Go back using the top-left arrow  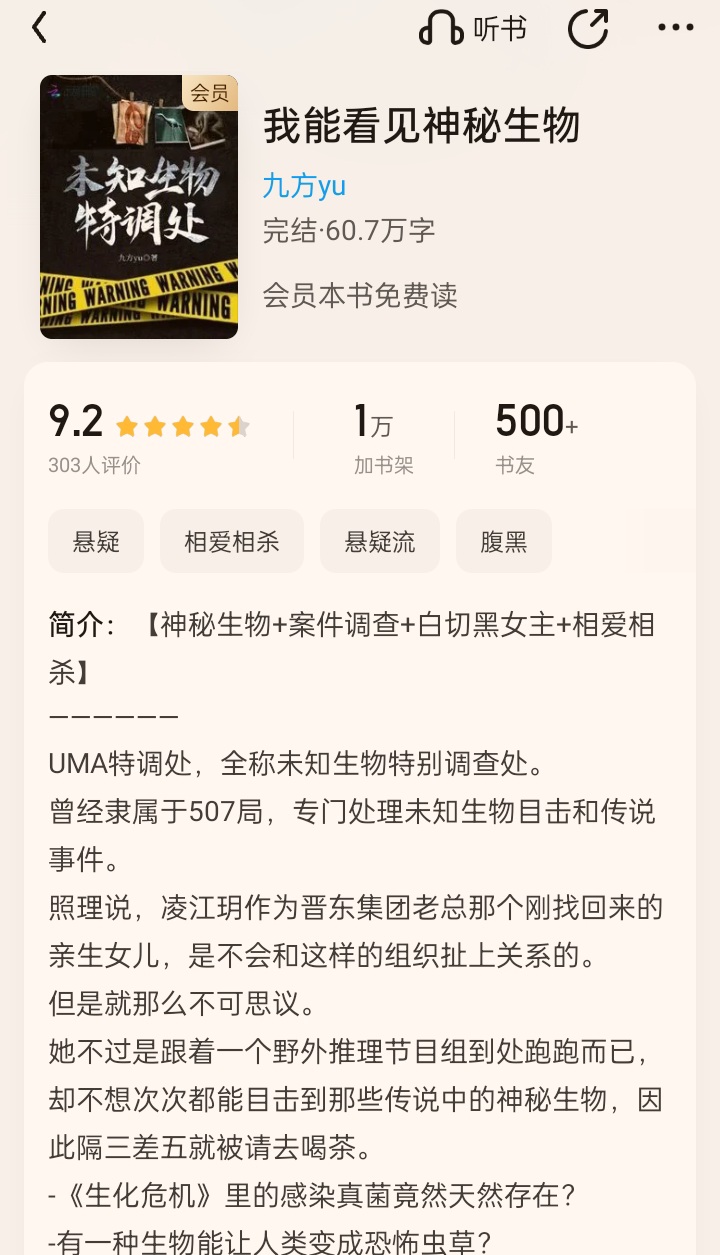[x=39, y=28]
